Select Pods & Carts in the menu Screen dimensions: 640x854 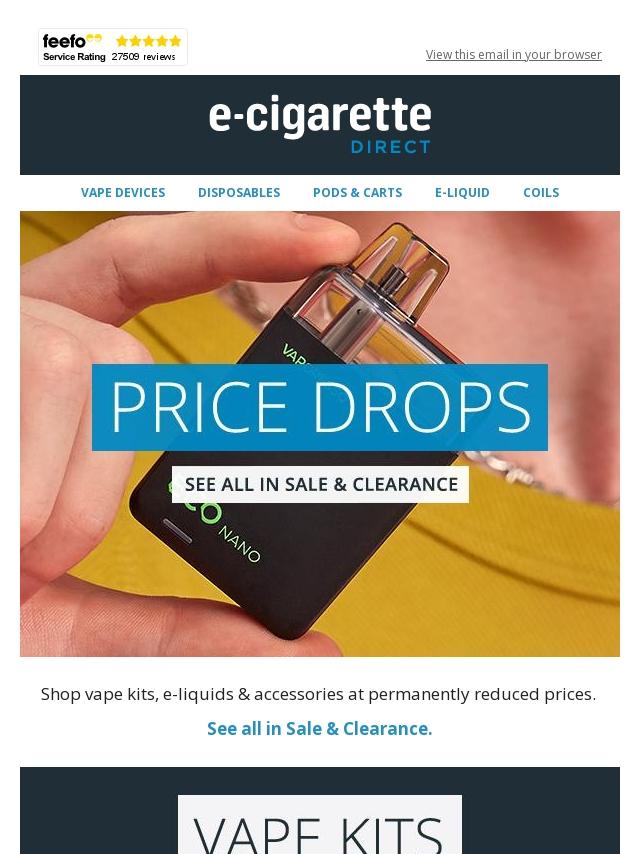(x=357, y=192)
